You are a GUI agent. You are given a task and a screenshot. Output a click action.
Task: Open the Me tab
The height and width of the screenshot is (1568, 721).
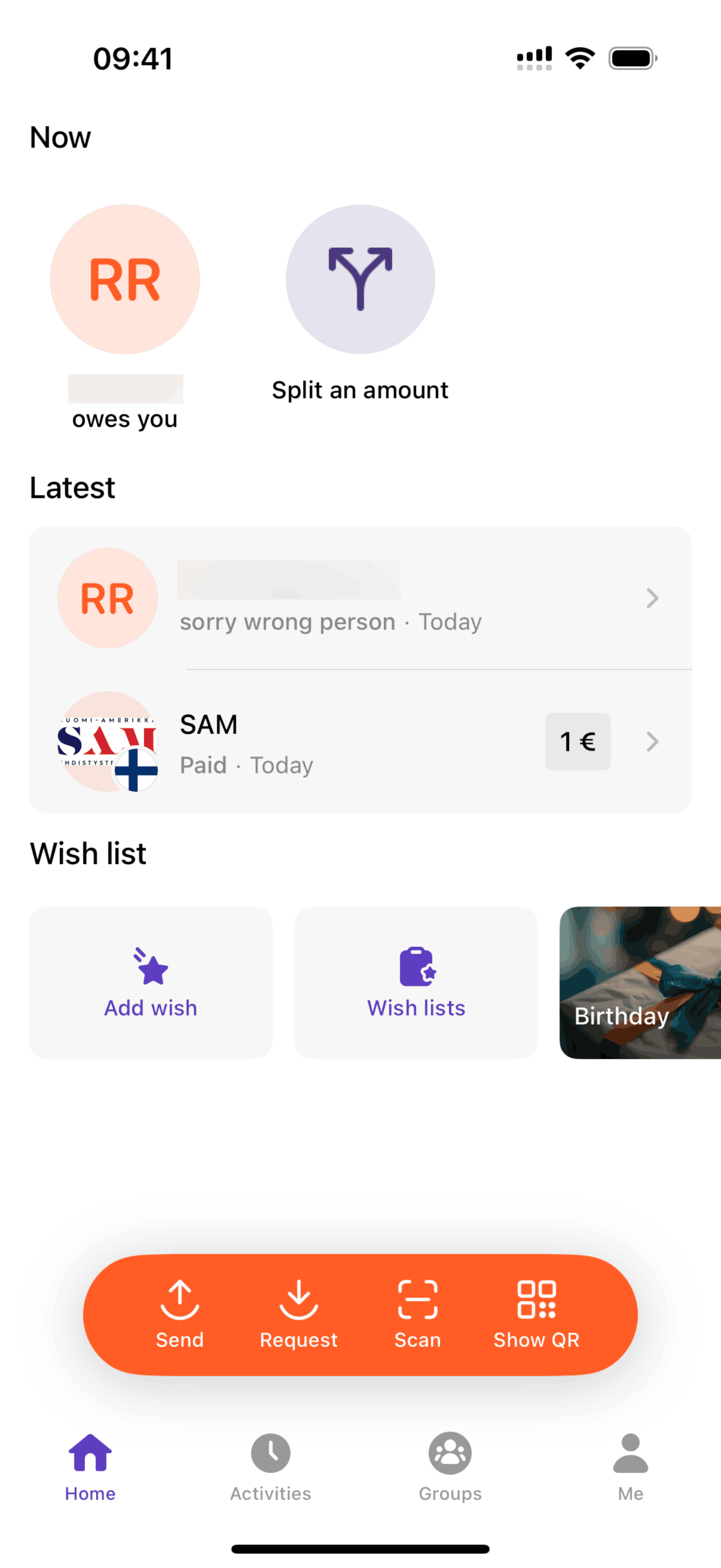point(630,1453)
